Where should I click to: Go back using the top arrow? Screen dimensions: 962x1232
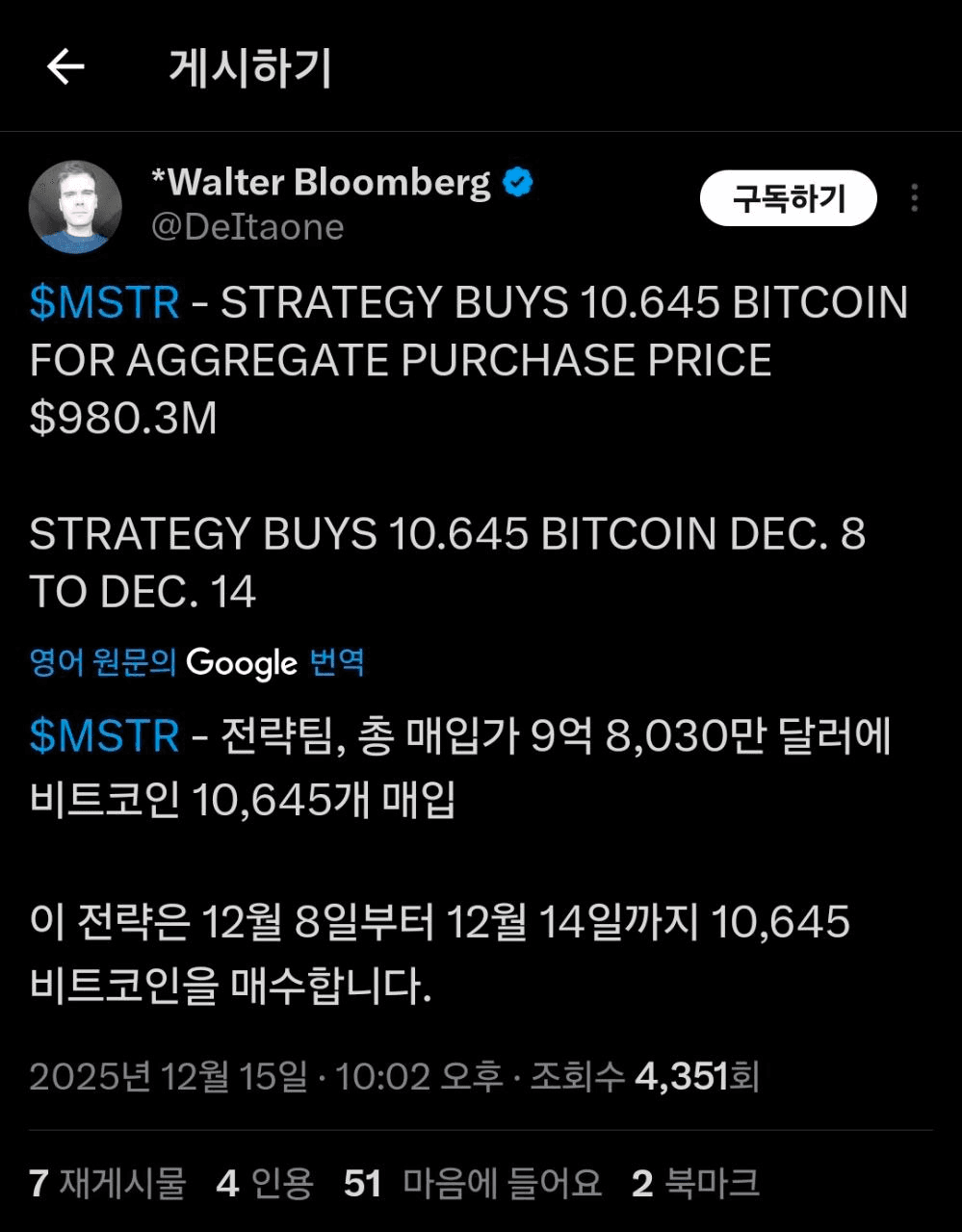click(65, 67)
